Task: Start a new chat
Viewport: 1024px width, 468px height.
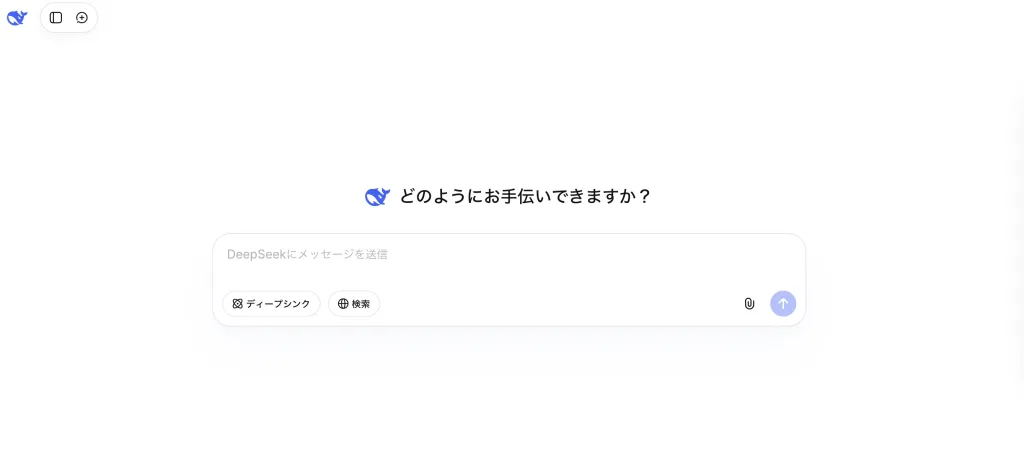Action: tap(82, 18)
